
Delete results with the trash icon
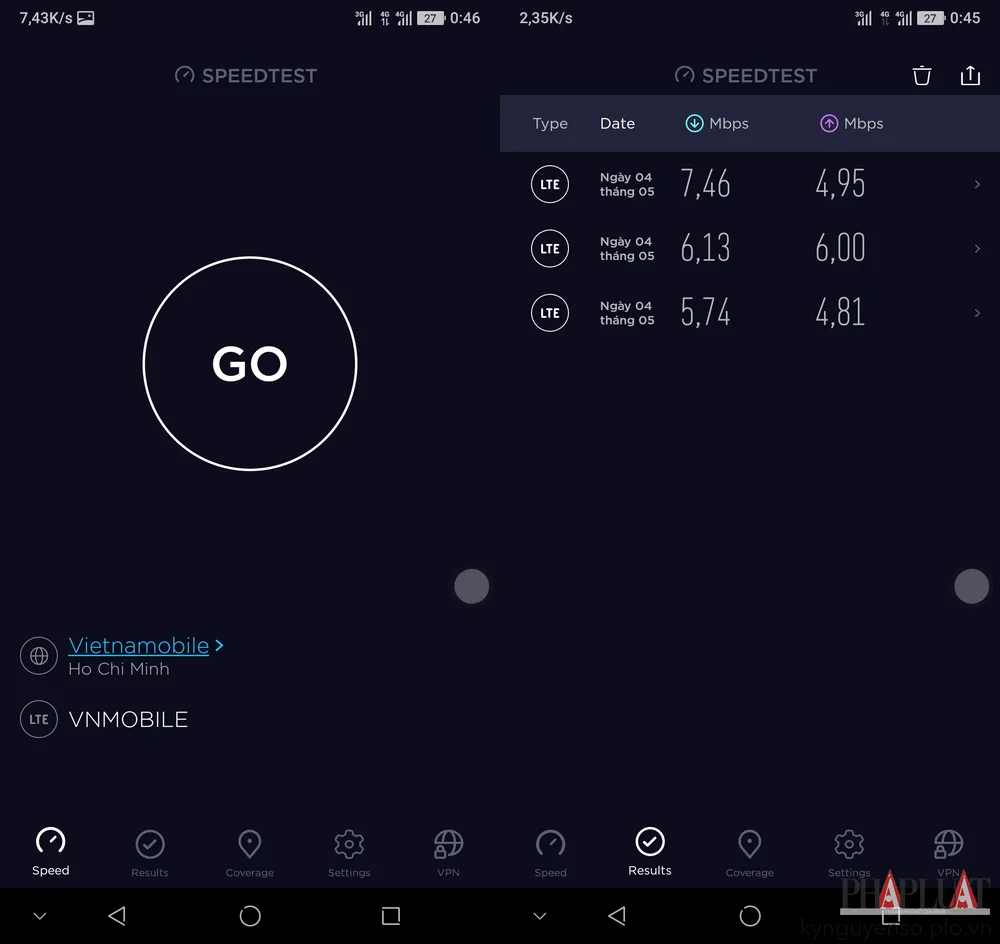[922, 76]
